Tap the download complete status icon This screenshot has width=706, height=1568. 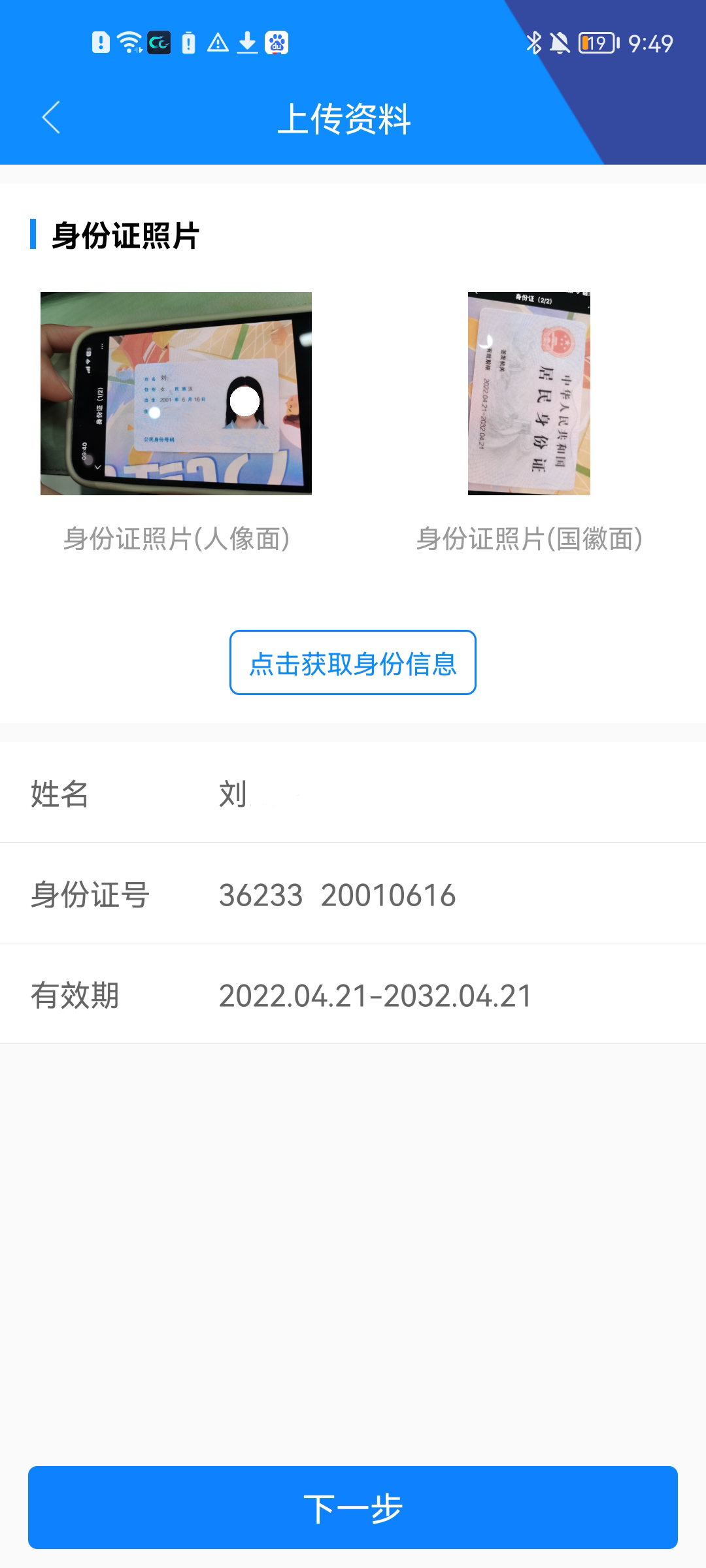[247, 43]
